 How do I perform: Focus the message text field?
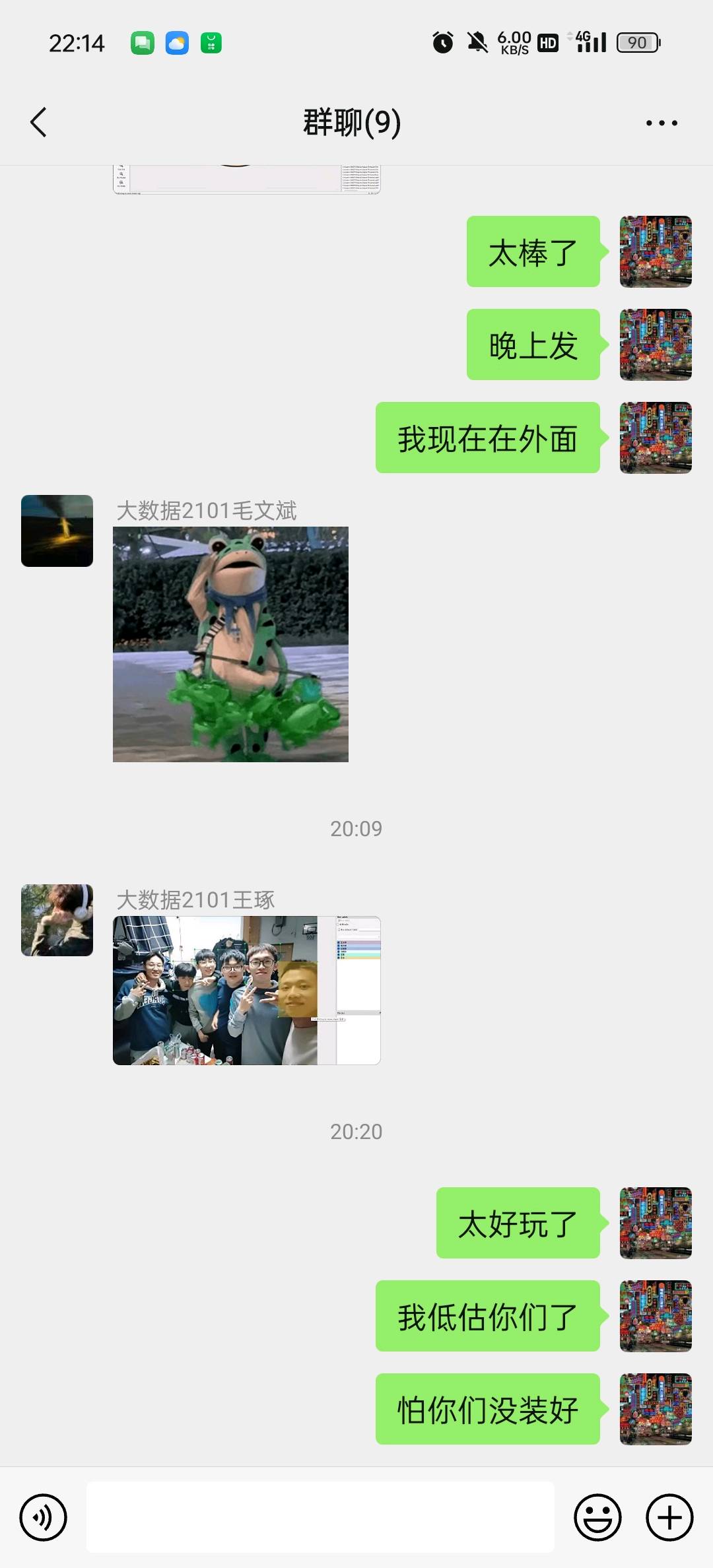[x=320, y=1517]
